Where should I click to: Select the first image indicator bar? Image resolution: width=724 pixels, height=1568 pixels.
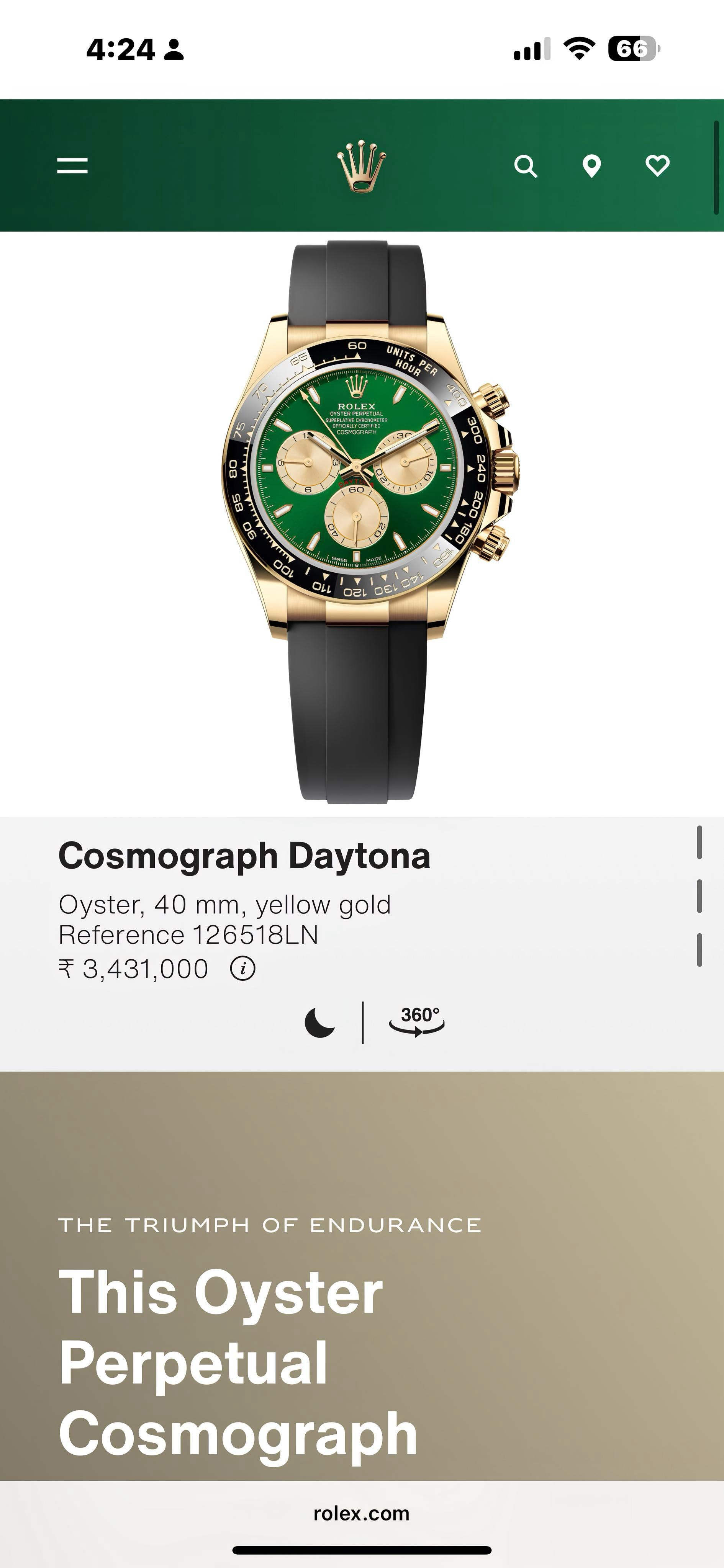click(699, 843)
